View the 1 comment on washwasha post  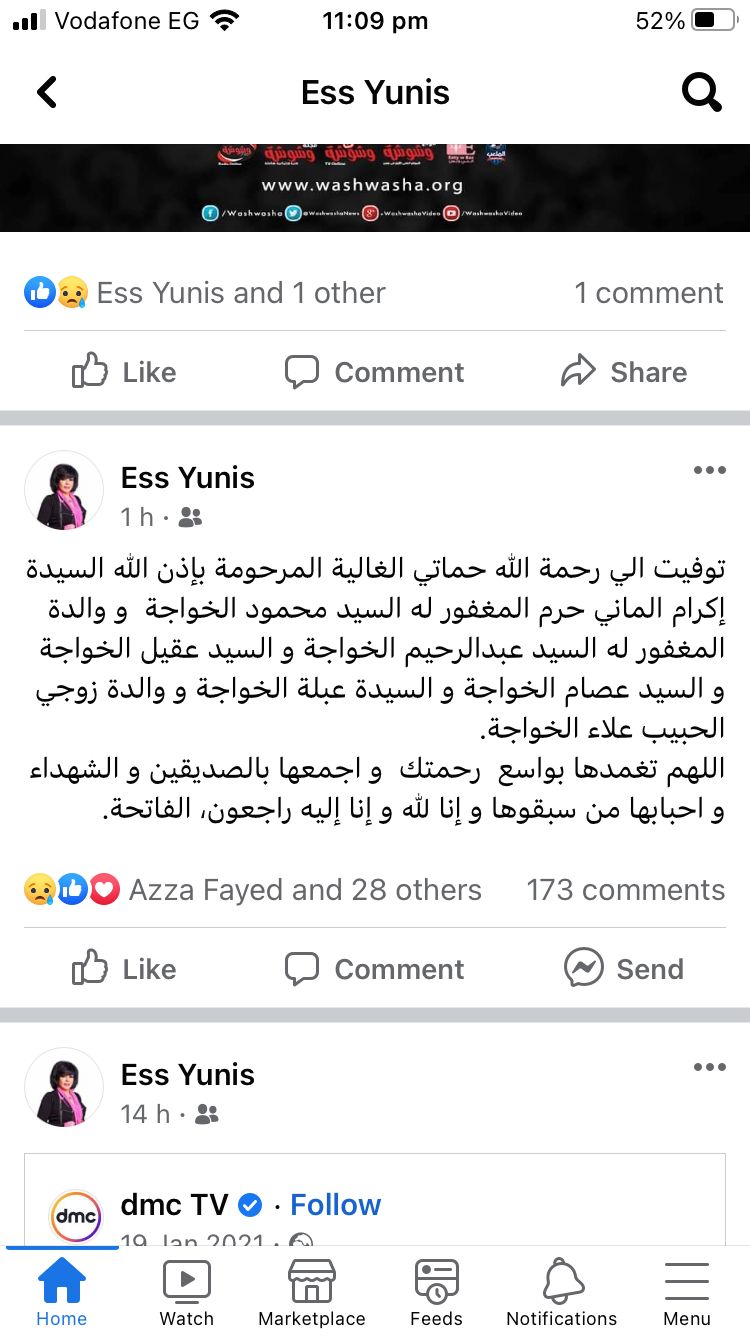coord(648,293)
